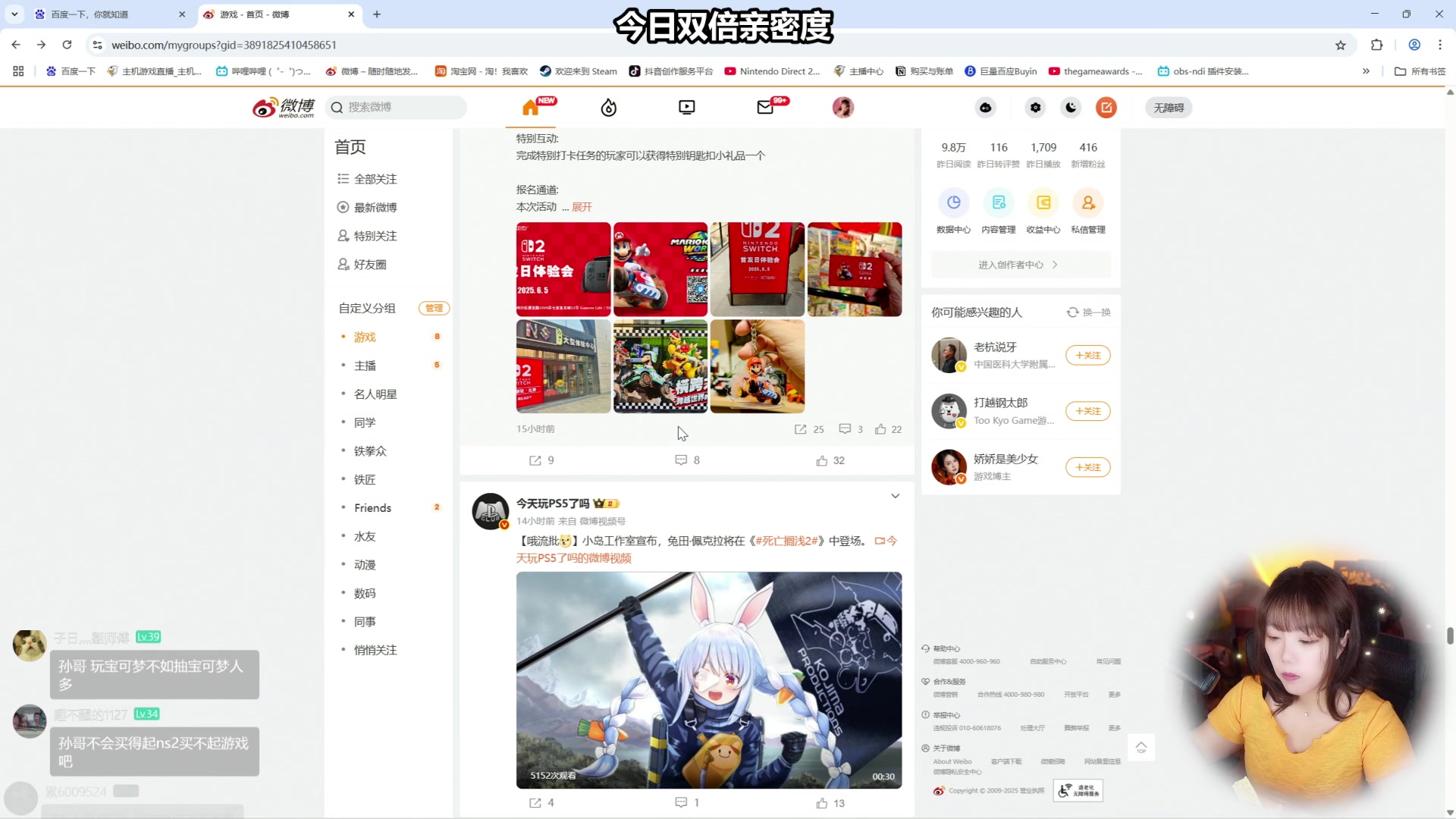The width and height of the screenshot is (1456, 819).
Task: Open the messages envelope icon
Action: (x=765, y=108)
